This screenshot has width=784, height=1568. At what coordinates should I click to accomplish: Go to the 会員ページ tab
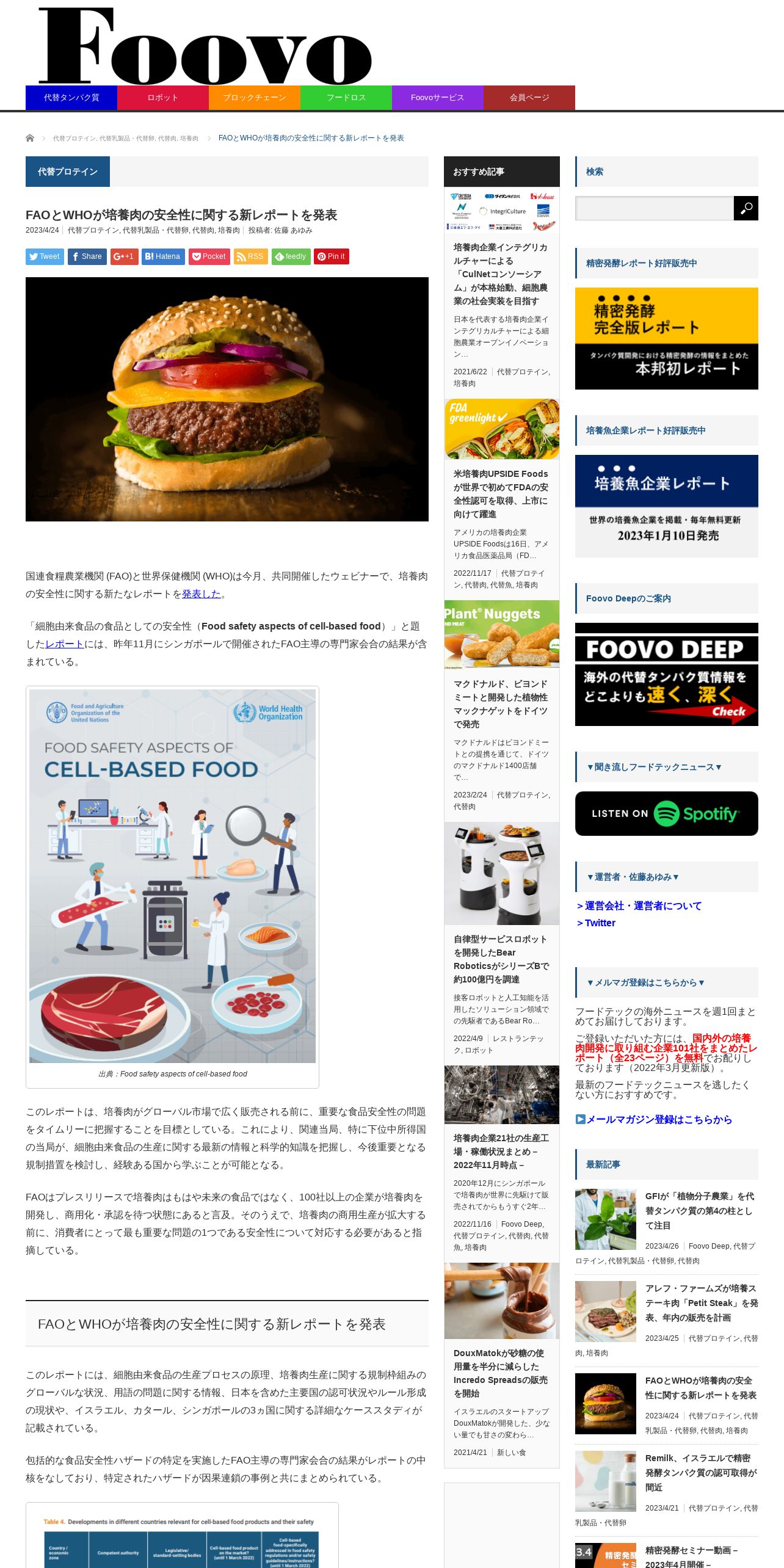coord(529,98)
